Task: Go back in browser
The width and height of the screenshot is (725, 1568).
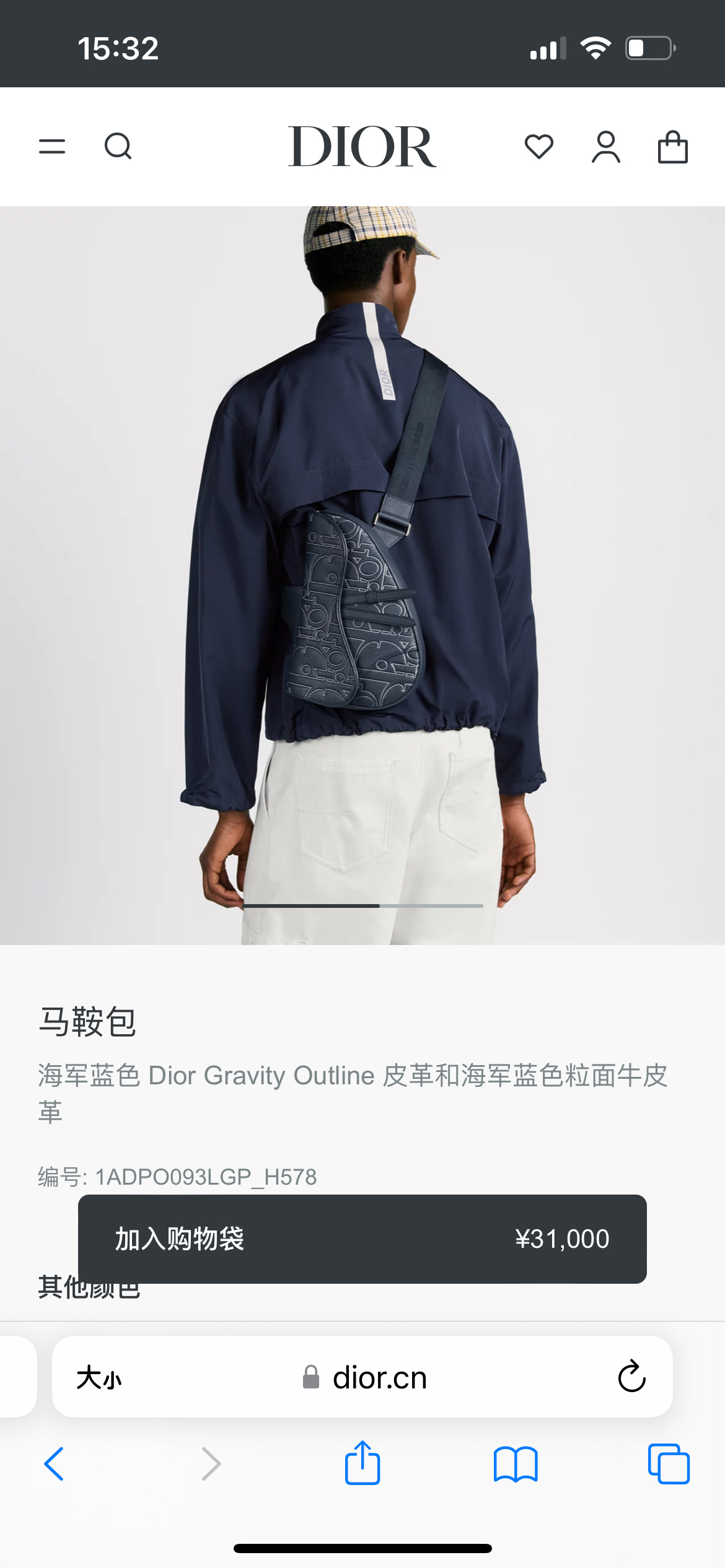Action: (x=54, y=1464)
